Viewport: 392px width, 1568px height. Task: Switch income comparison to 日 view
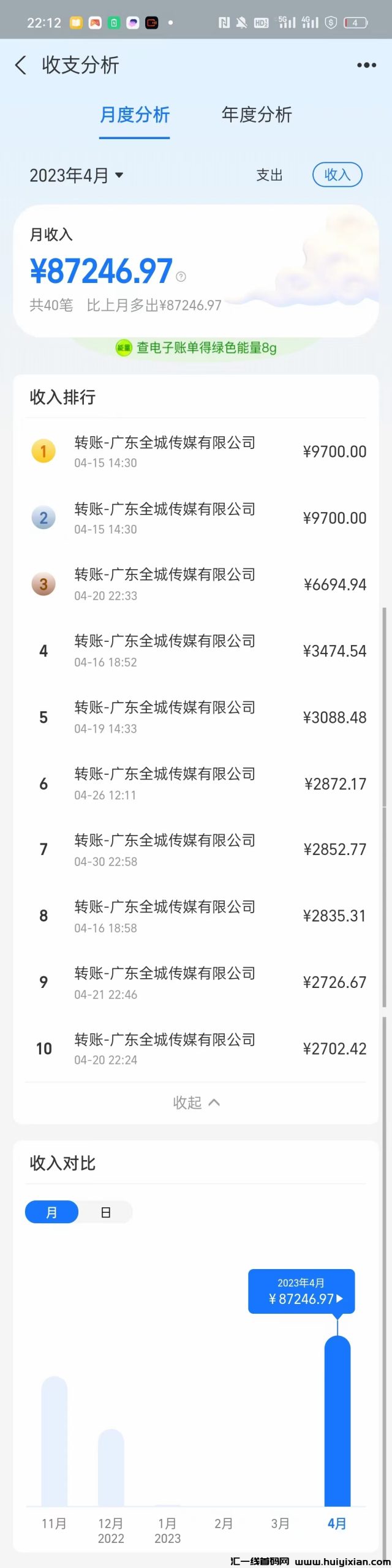pos(105,1212)
